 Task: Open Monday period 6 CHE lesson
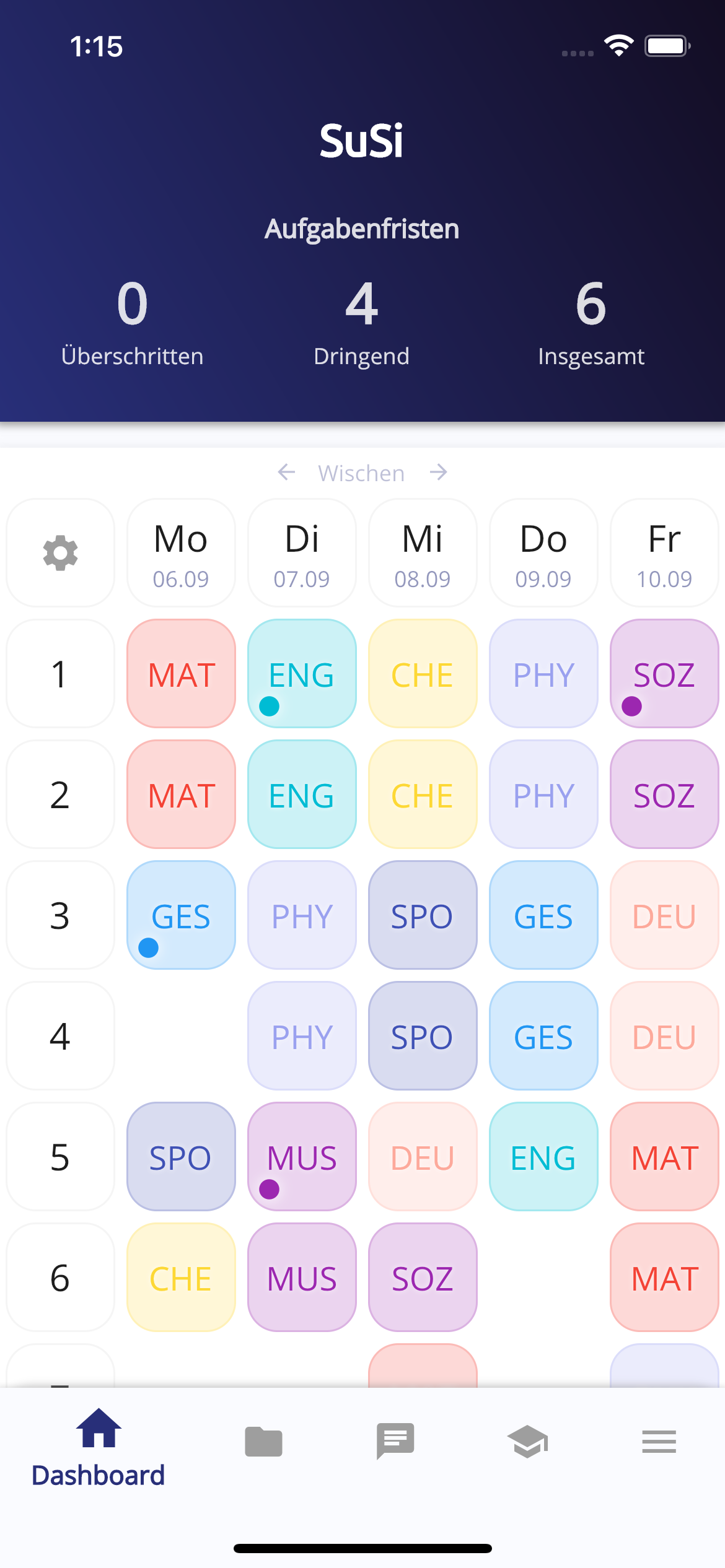click(181, 1277)
